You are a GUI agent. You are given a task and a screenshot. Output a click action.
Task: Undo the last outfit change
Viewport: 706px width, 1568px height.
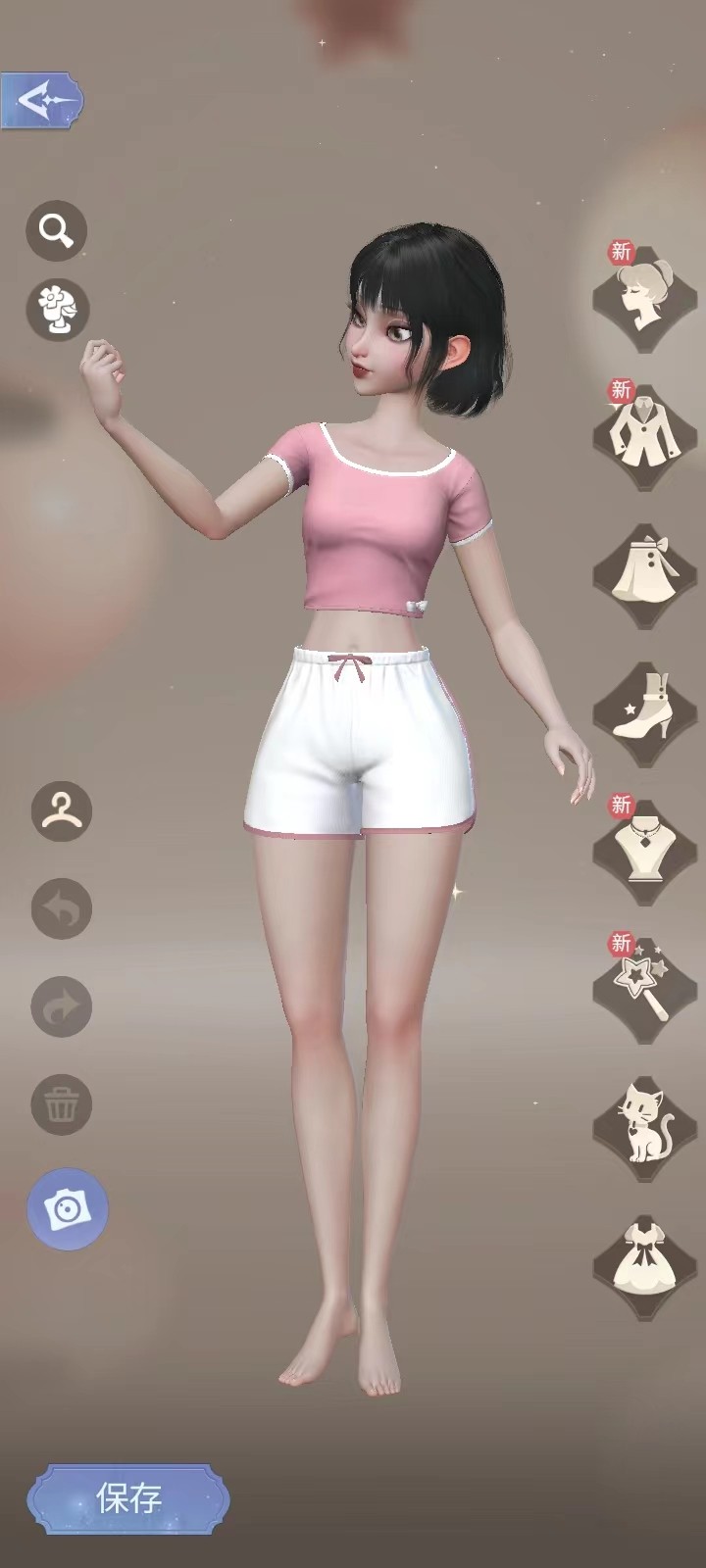click(x=61, y=909)
